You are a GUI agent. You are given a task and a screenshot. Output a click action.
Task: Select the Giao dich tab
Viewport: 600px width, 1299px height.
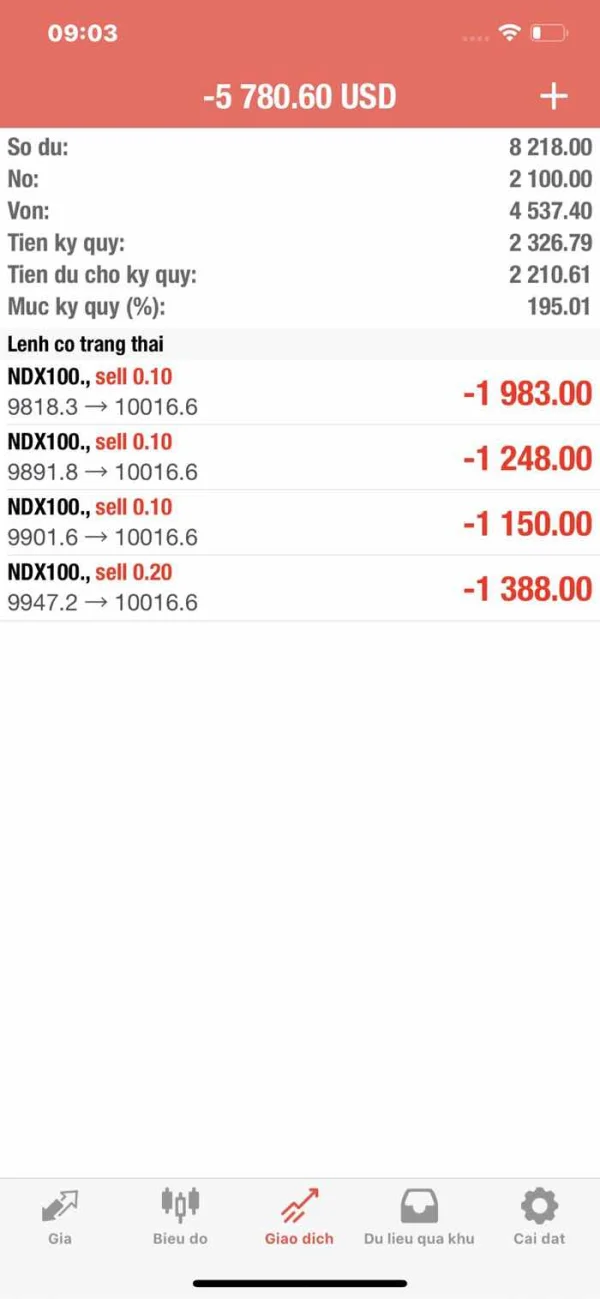(x=299, y=1216)
